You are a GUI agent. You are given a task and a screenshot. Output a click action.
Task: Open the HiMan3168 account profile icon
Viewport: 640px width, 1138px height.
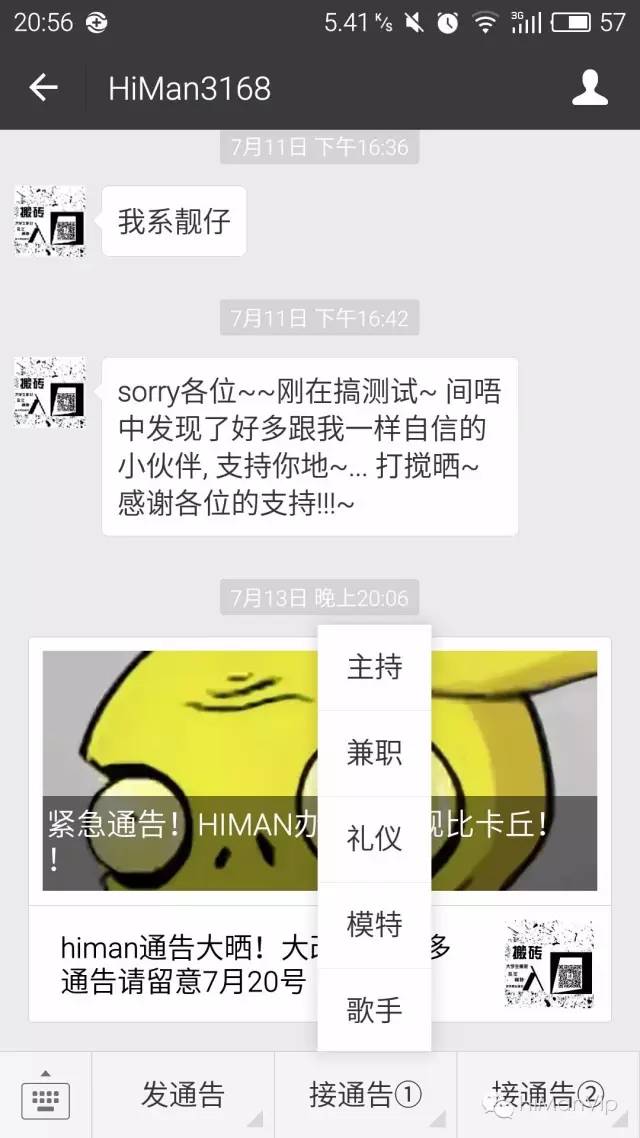[589, 88]
